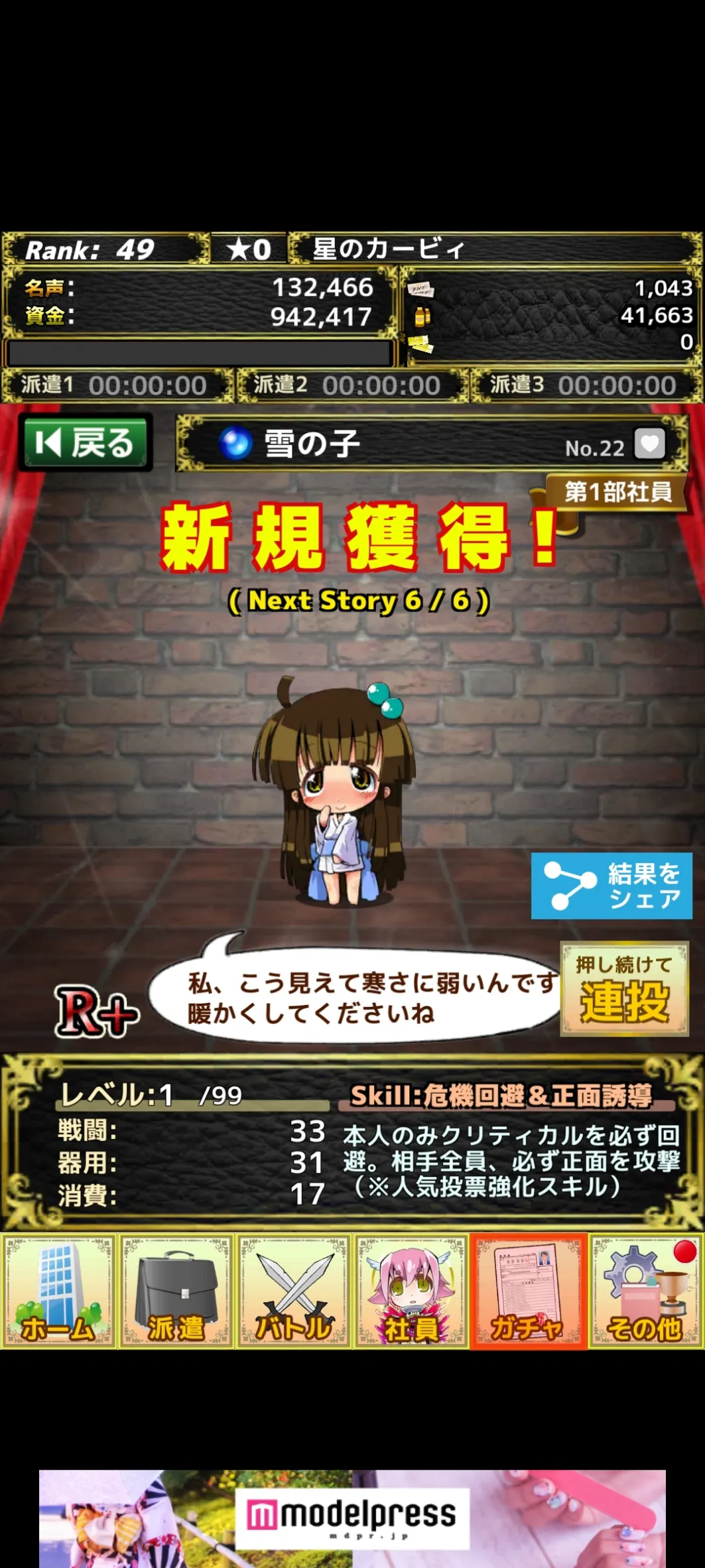Tap the 戻る back button
This screenshot has height=1568, width=705.
(x=85, y=442)
